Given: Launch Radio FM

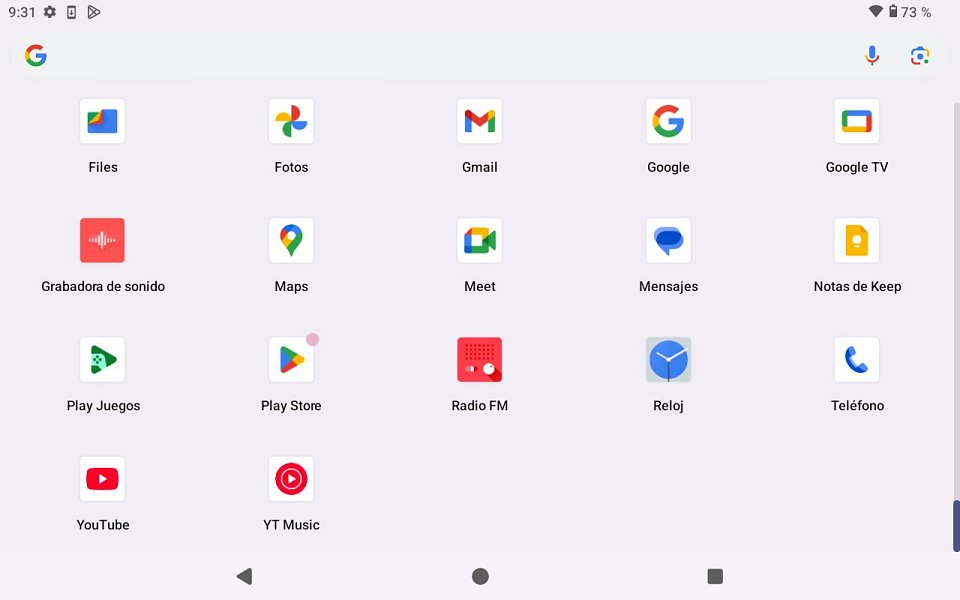Looking at the screenshot, I should click(480, 360).
